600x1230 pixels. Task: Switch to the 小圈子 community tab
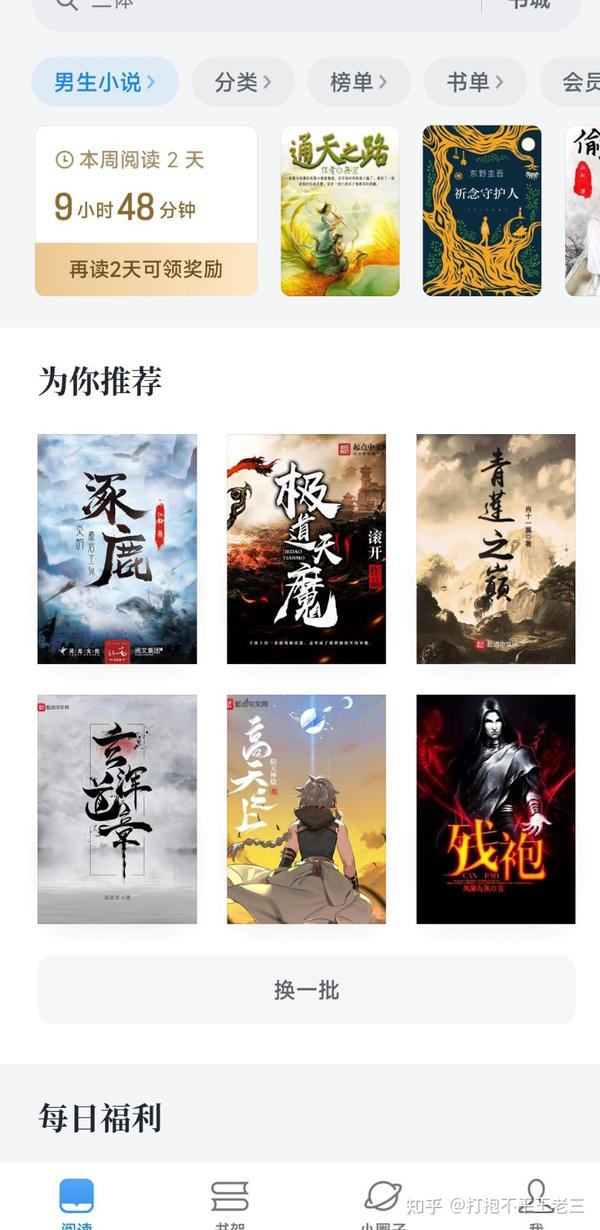click(x=382, y=1202)
